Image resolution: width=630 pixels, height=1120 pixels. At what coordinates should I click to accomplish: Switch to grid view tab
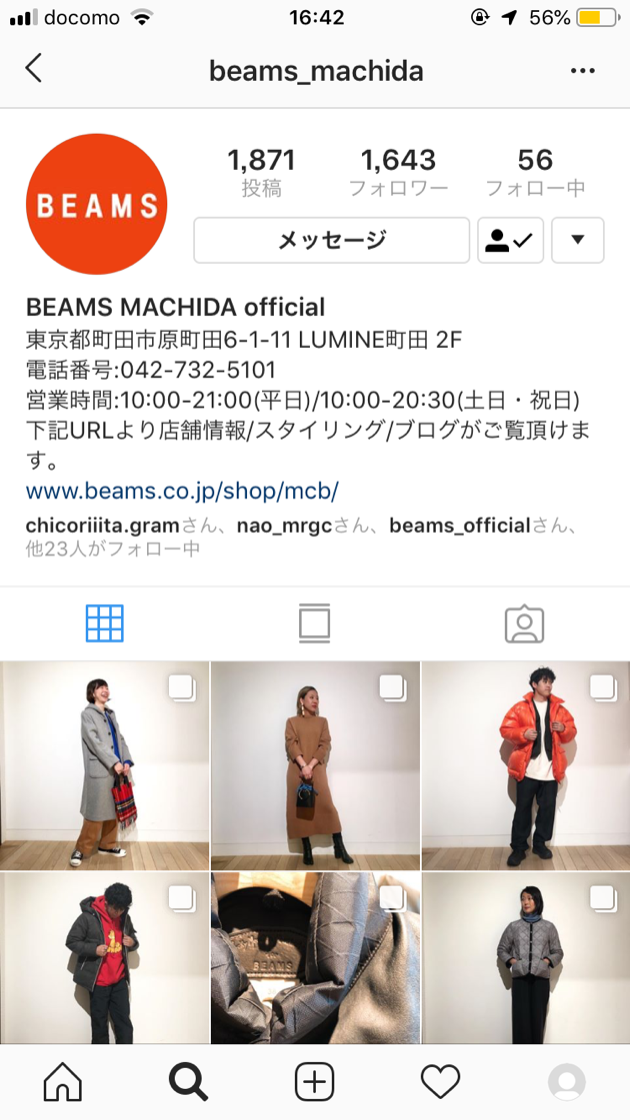[105, 623]
